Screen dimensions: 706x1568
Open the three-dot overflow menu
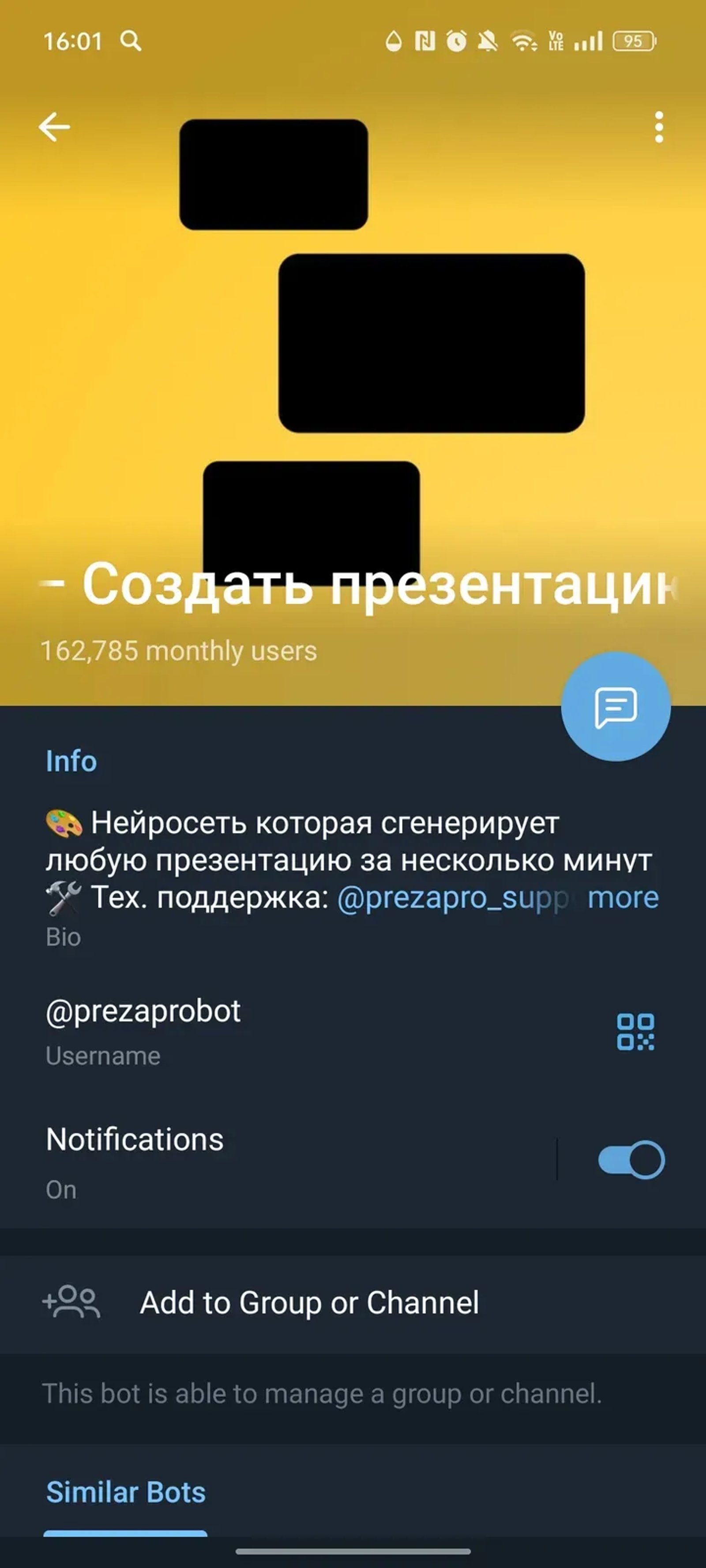point(657,128)
